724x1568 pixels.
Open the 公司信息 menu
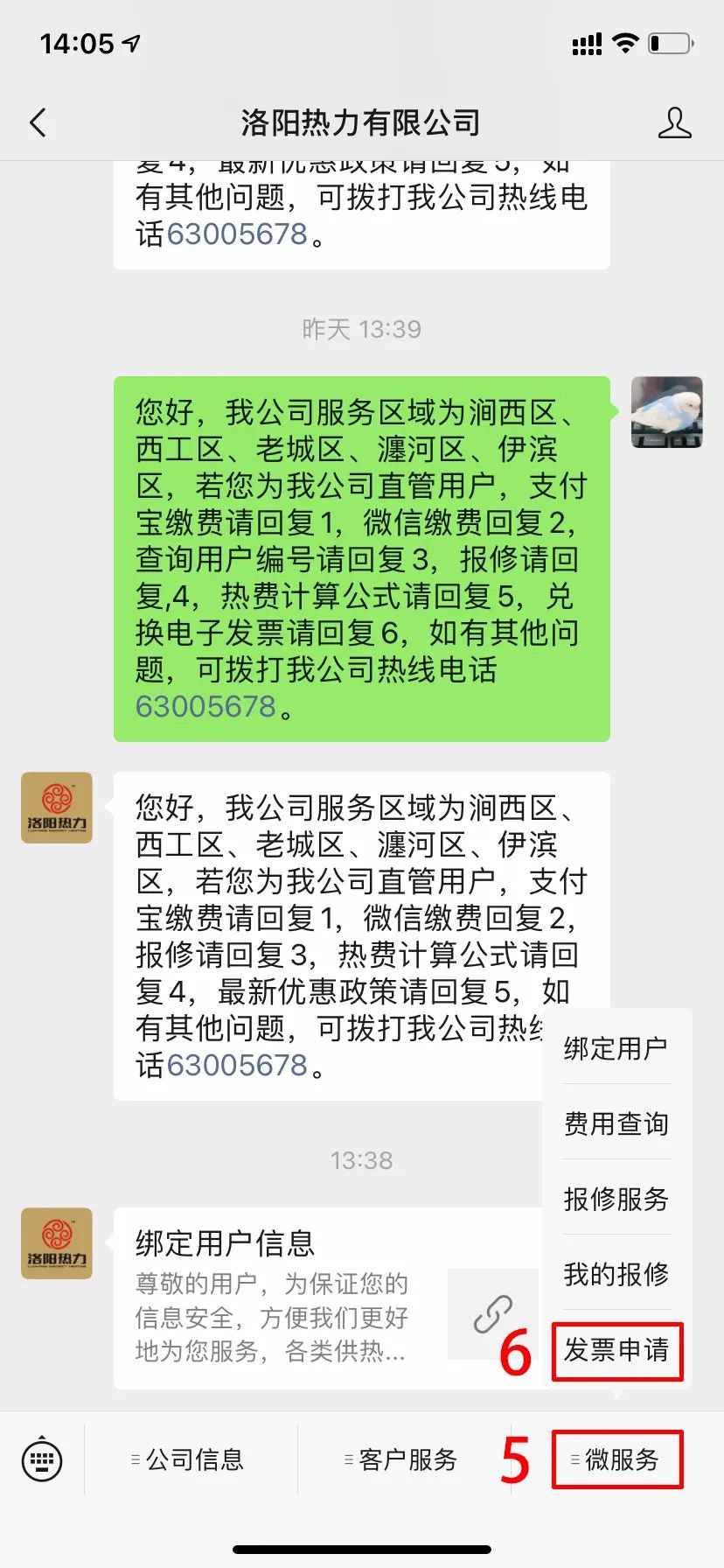(191, 1459)
